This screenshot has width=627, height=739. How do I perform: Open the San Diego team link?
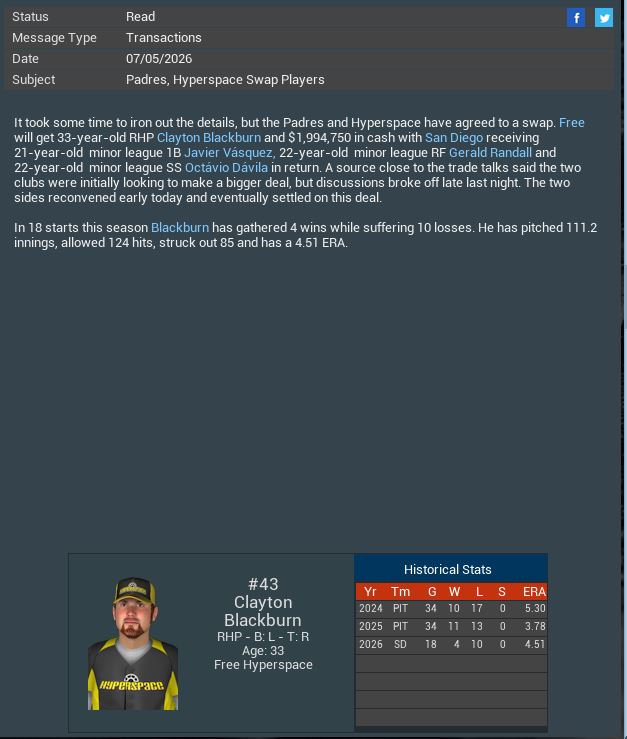453,137
